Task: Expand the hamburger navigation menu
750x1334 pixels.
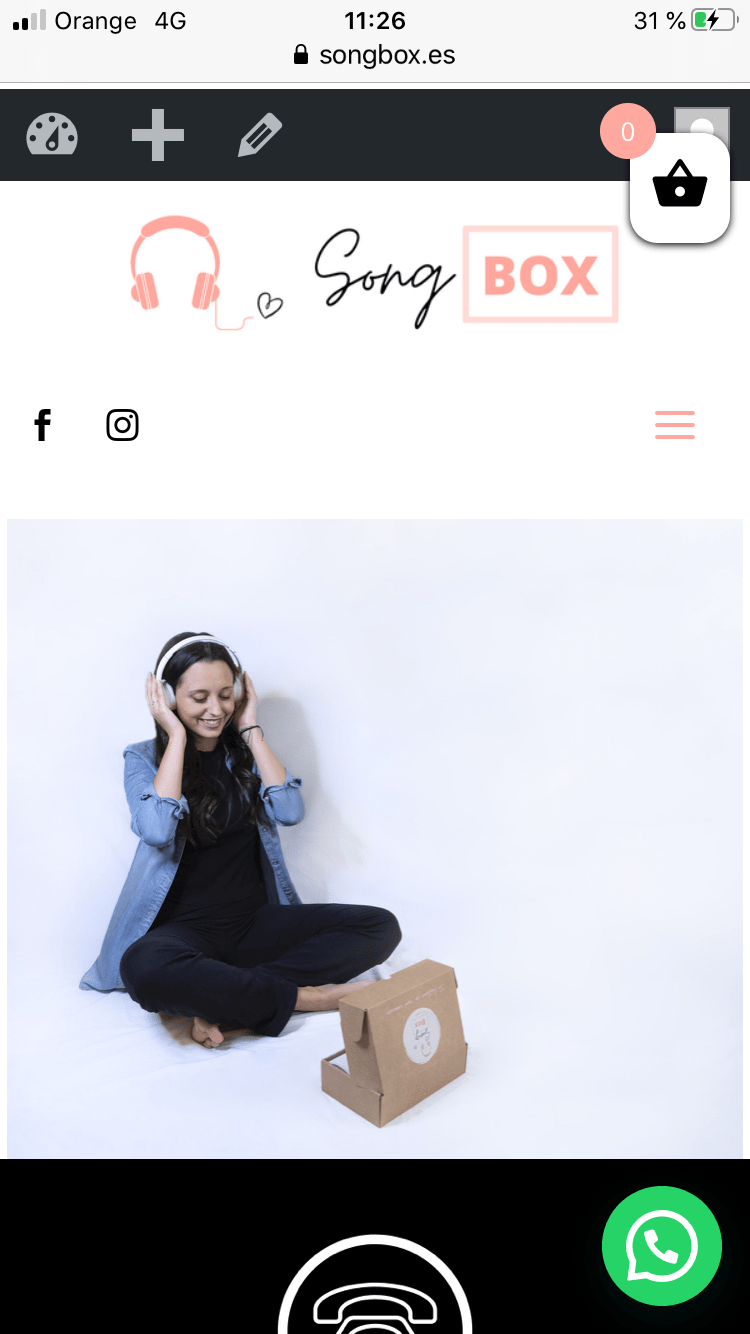Action: 675,425
